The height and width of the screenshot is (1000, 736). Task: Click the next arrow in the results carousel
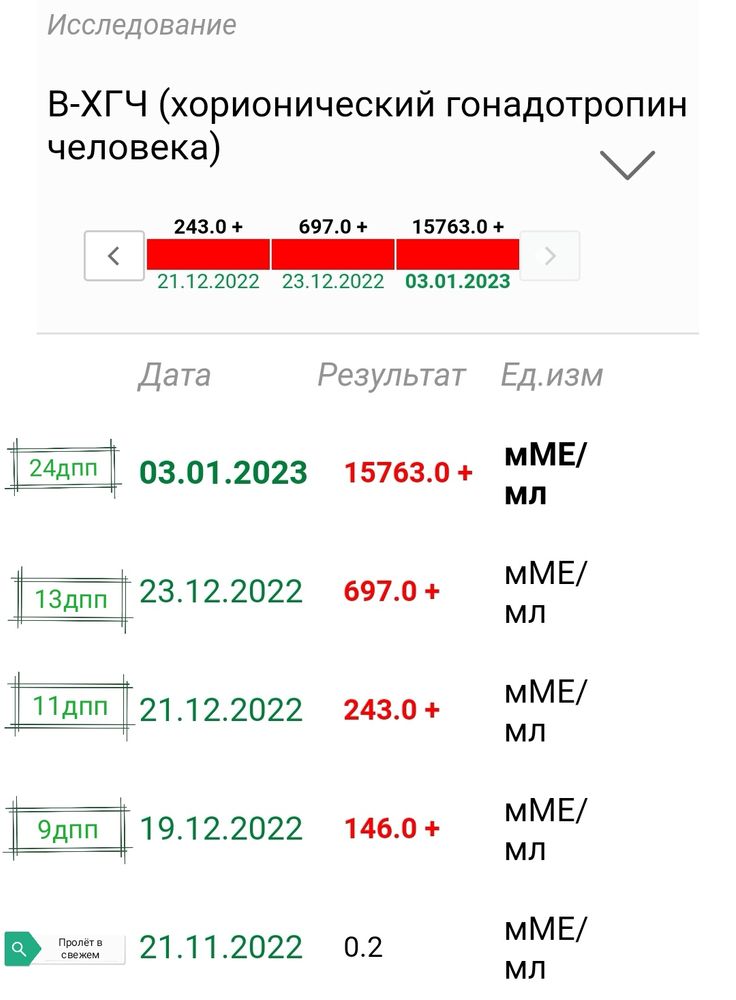(x=549, y=256)
